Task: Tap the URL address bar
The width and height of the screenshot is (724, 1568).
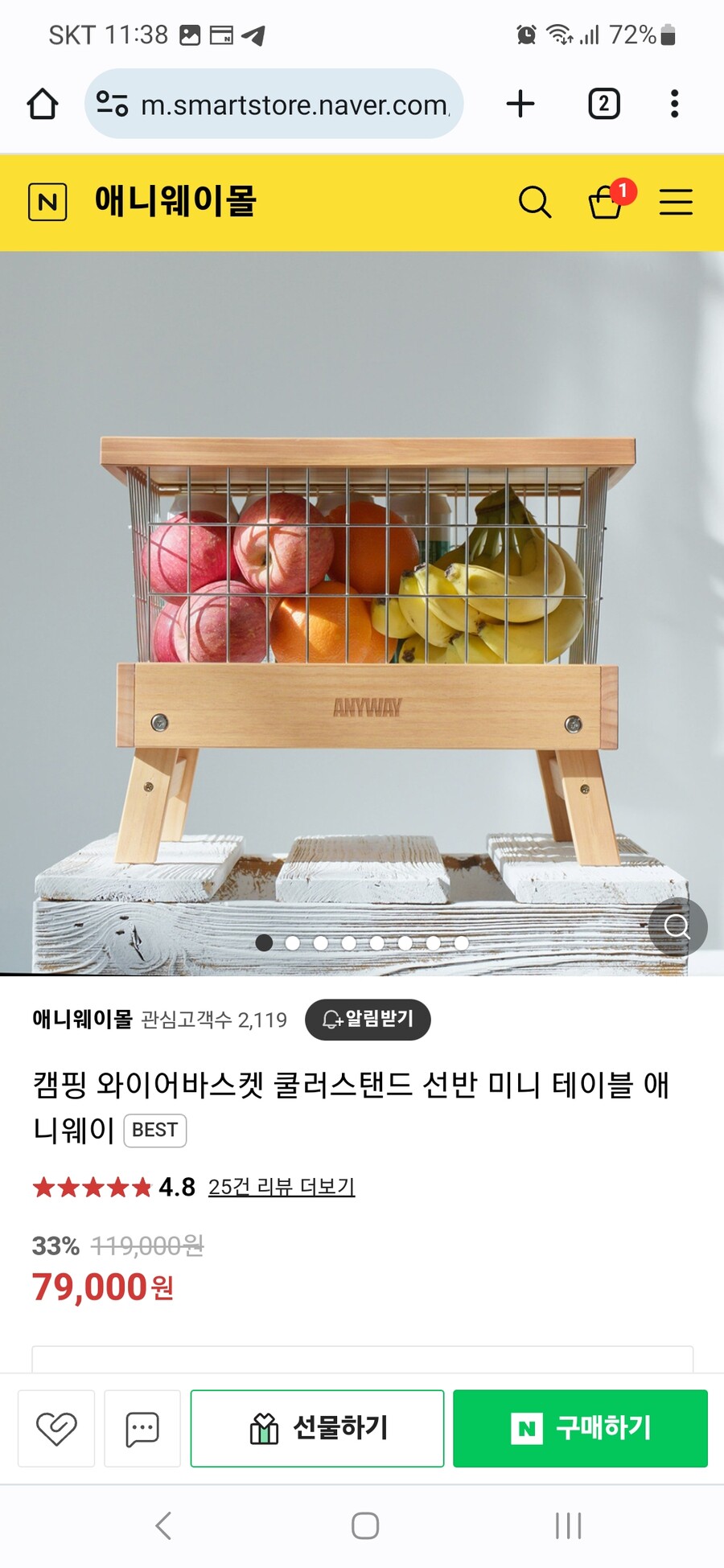Action: (x=274, y=105)
